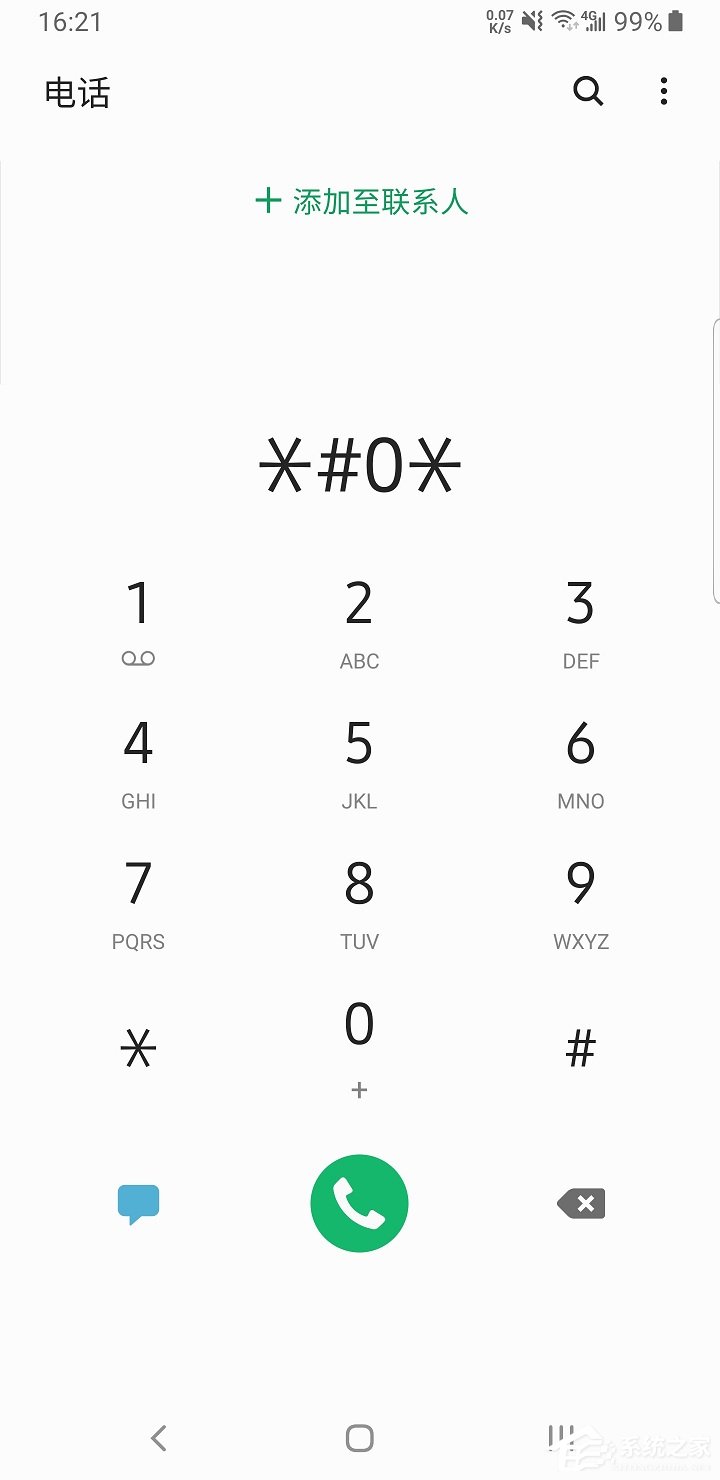Tap keypad digit 3 (DEF)
The width and height of the screenshot is (720, 1480).
point(581,620)
